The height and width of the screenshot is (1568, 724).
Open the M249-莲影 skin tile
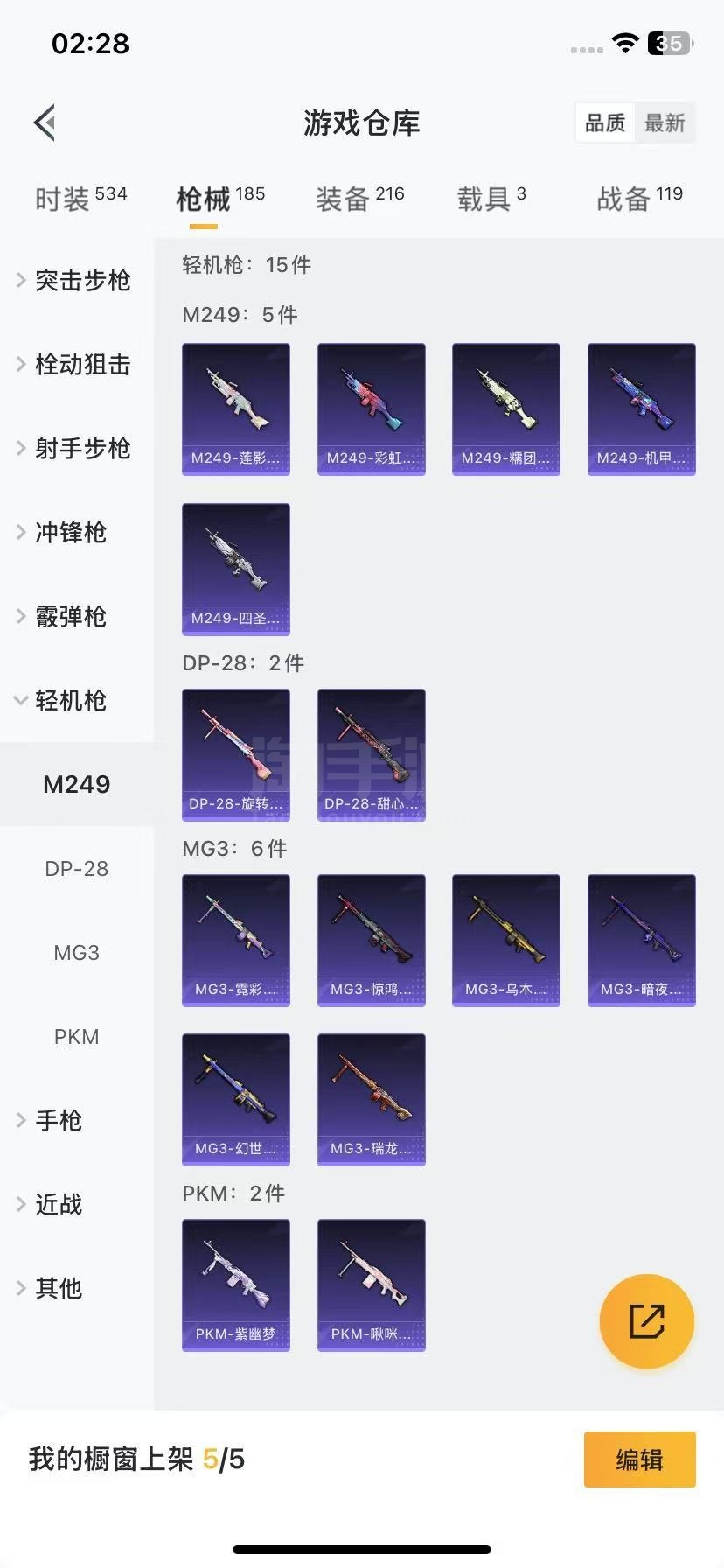coord(236,409)
